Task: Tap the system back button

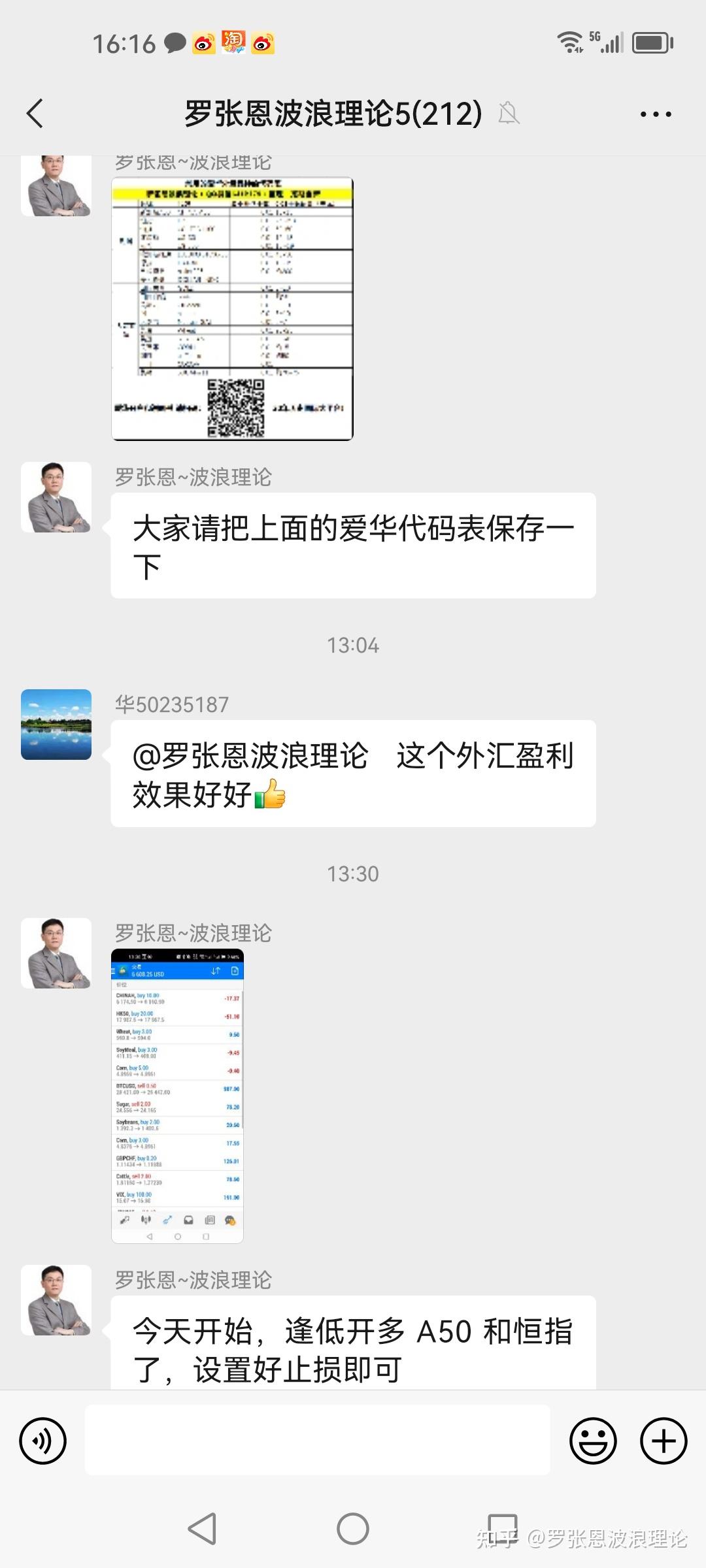Action: 202,1529
